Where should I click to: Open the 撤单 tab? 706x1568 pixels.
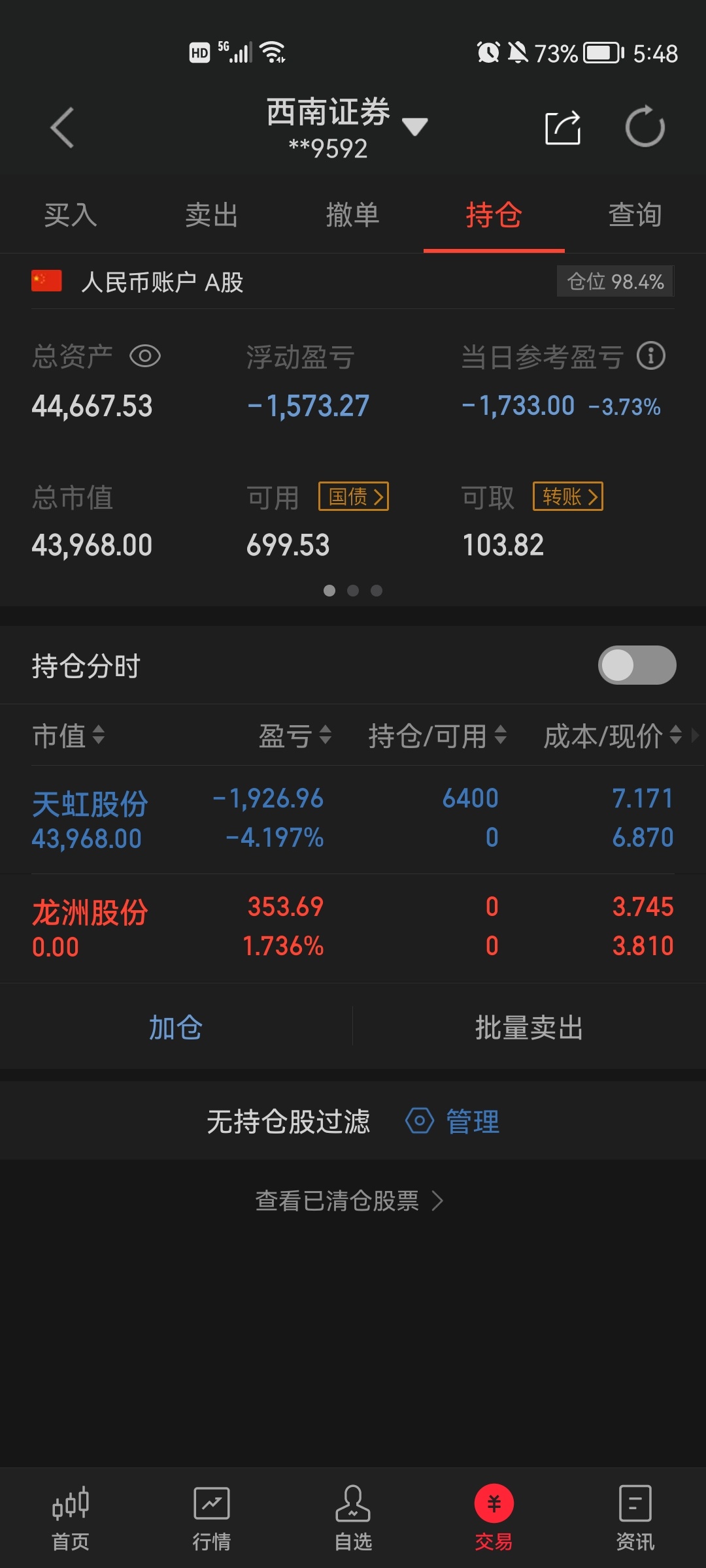pos(353,215)
